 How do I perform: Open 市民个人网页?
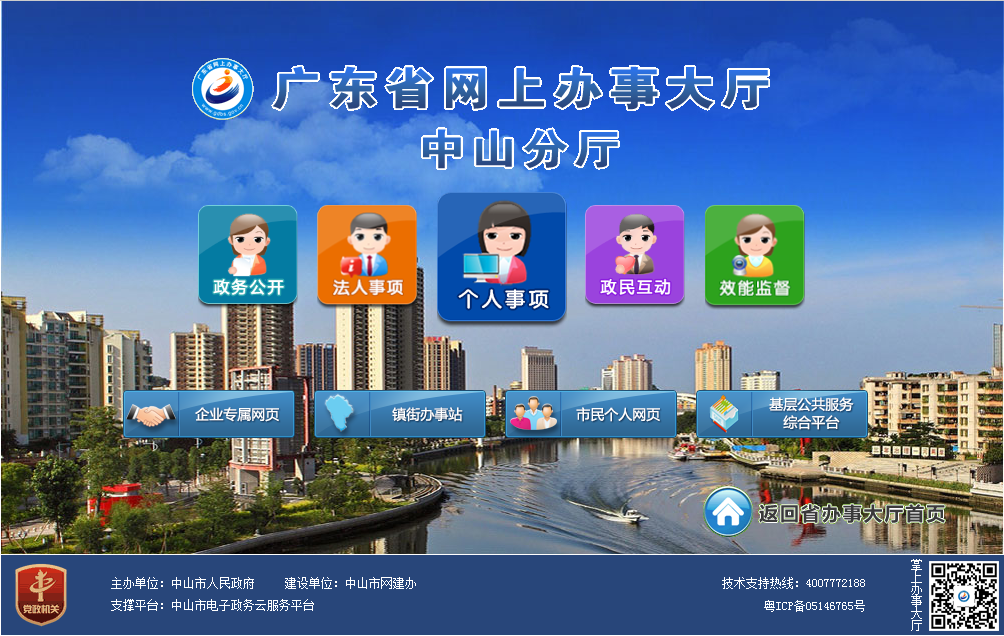click(x=591, y=414)
